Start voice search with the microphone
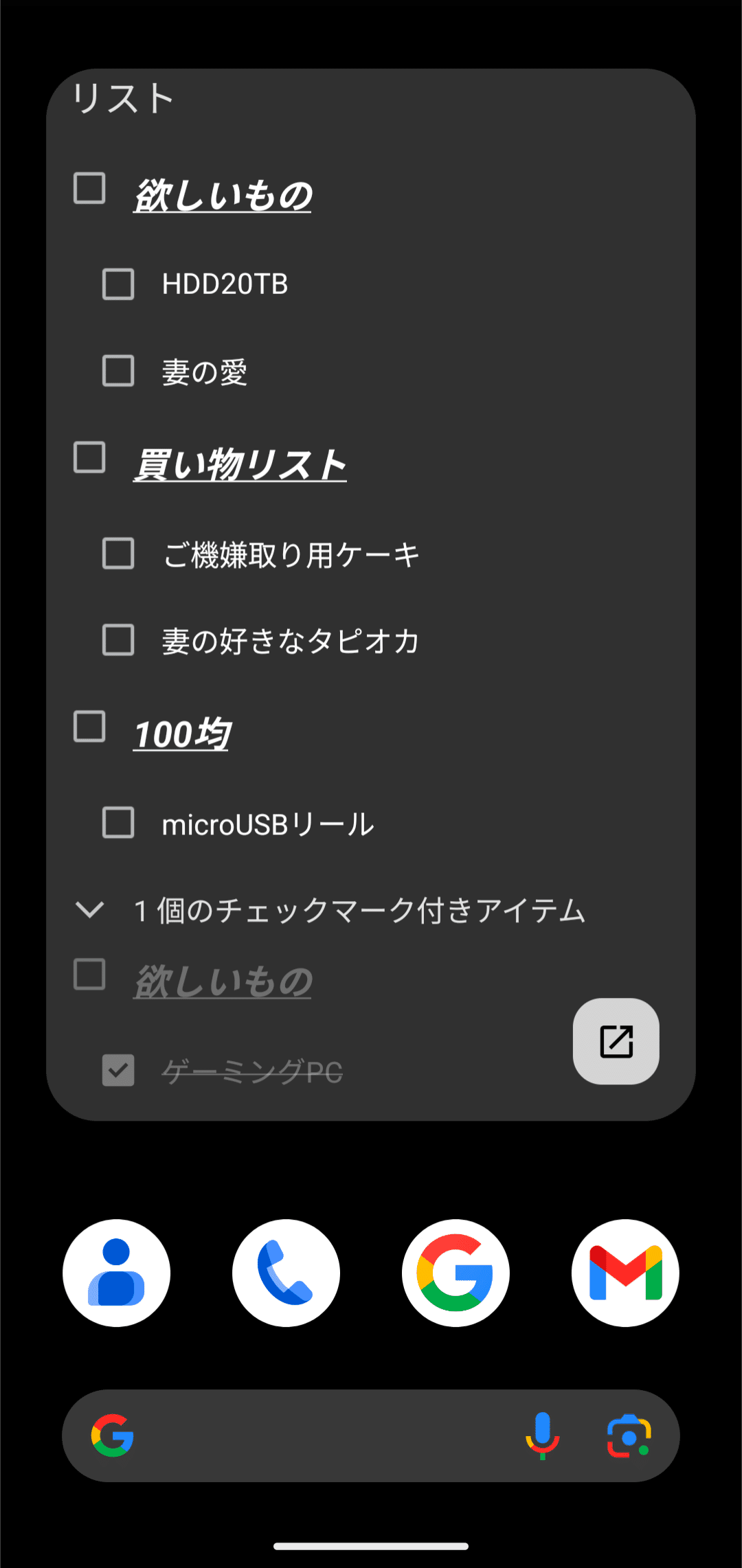Screen dimensions: 742x1568 pos(542,1435)
